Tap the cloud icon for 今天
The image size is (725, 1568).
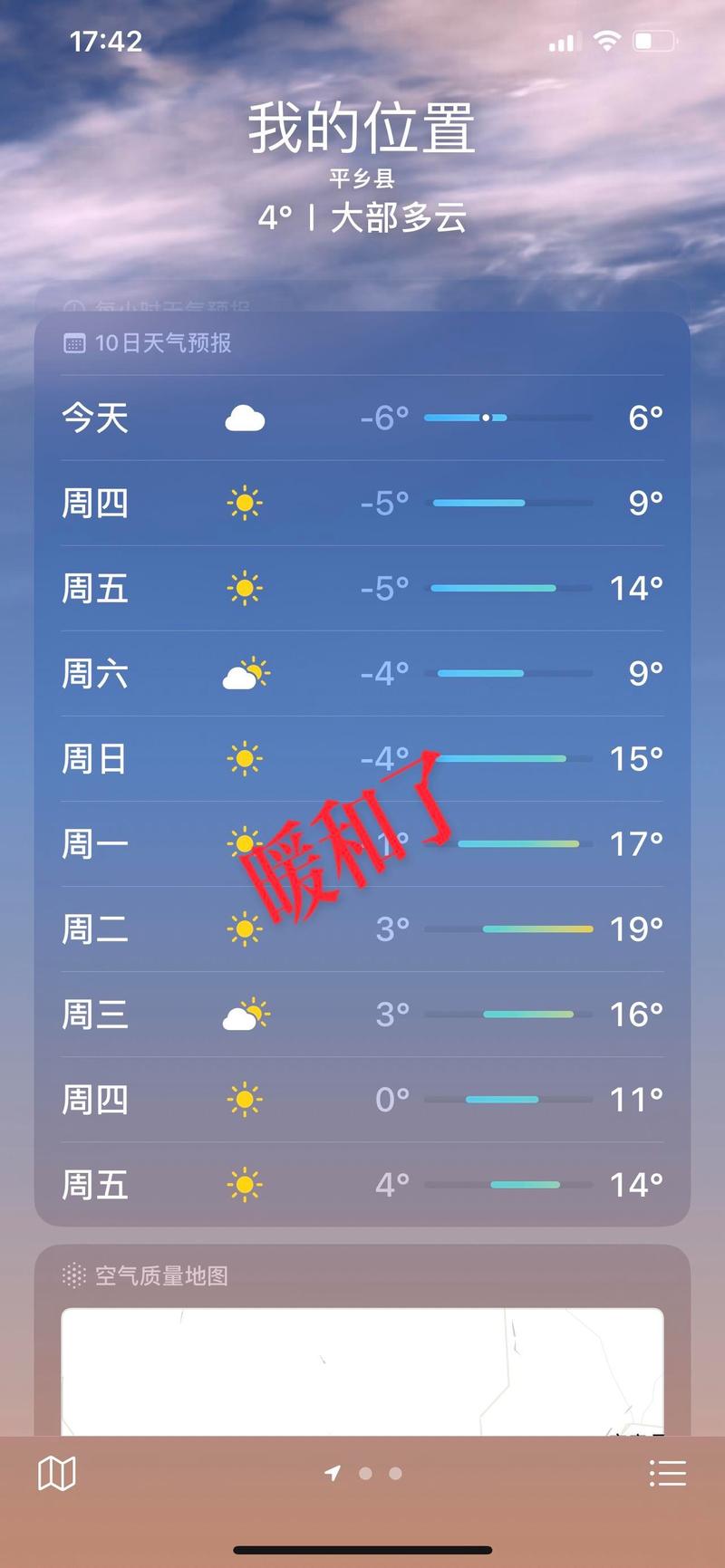245,417
